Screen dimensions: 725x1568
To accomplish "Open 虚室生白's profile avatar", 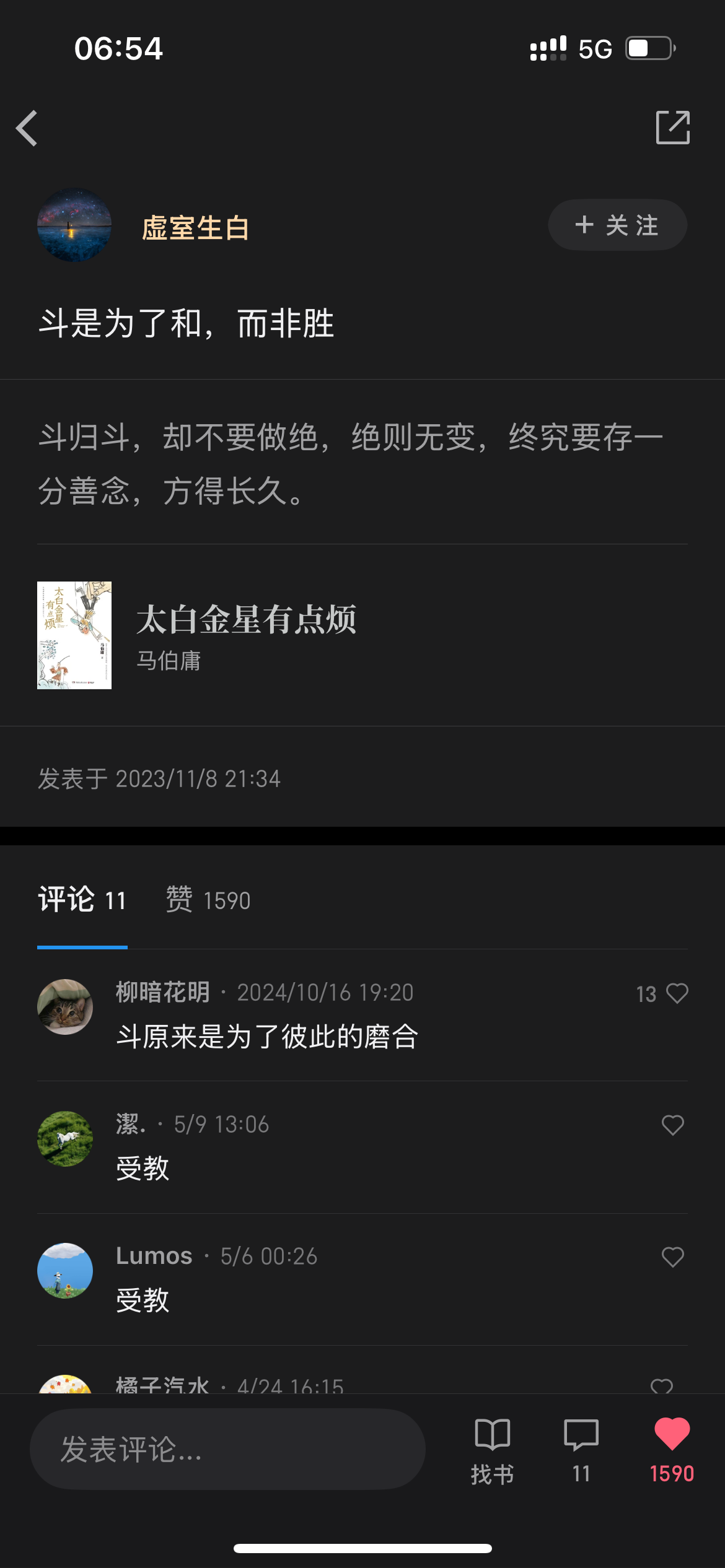I will 74,225.
